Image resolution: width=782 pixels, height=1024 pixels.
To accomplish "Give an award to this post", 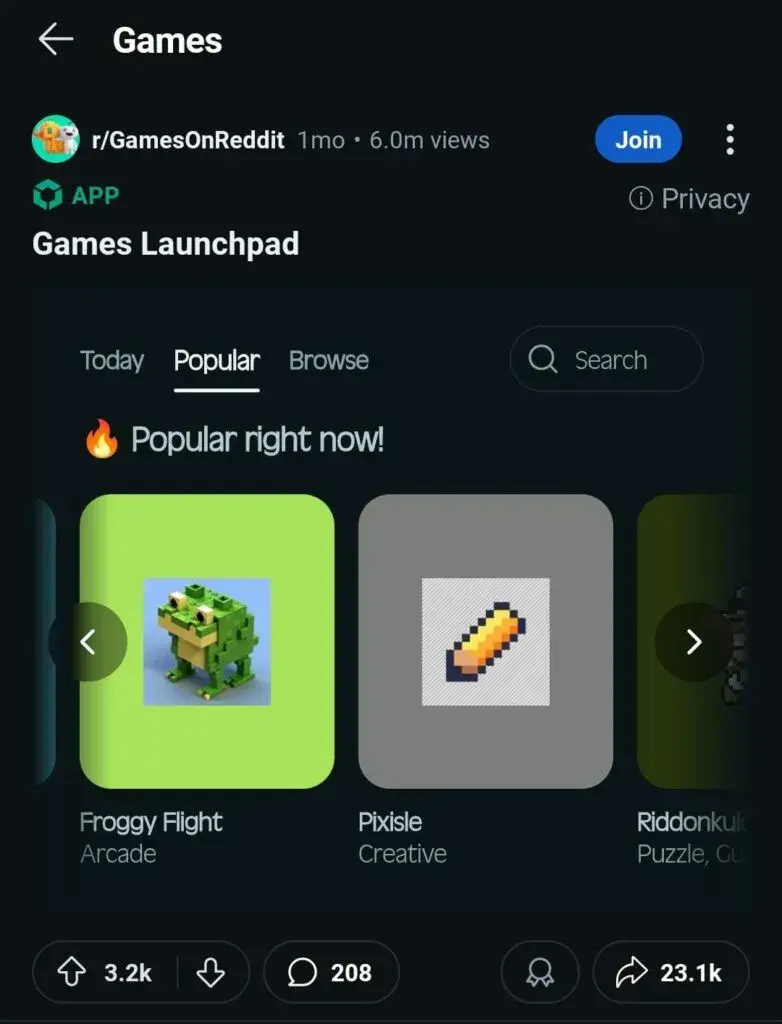I will coord(540,973).
